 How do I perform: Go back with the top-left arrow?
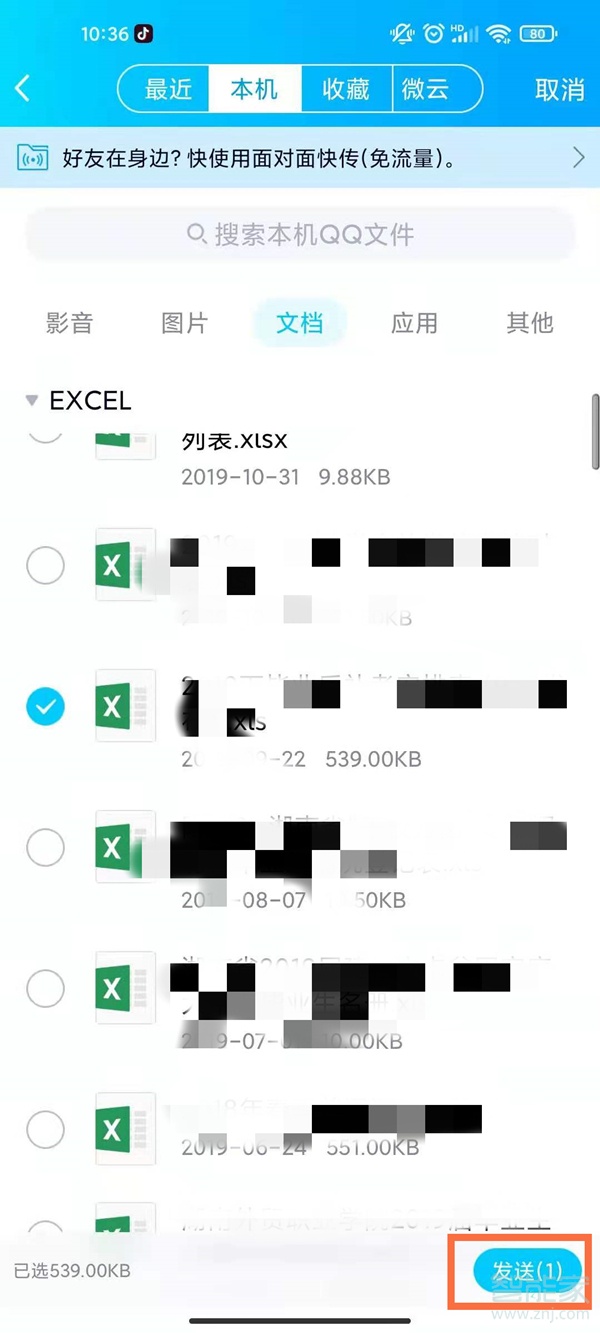23,88
